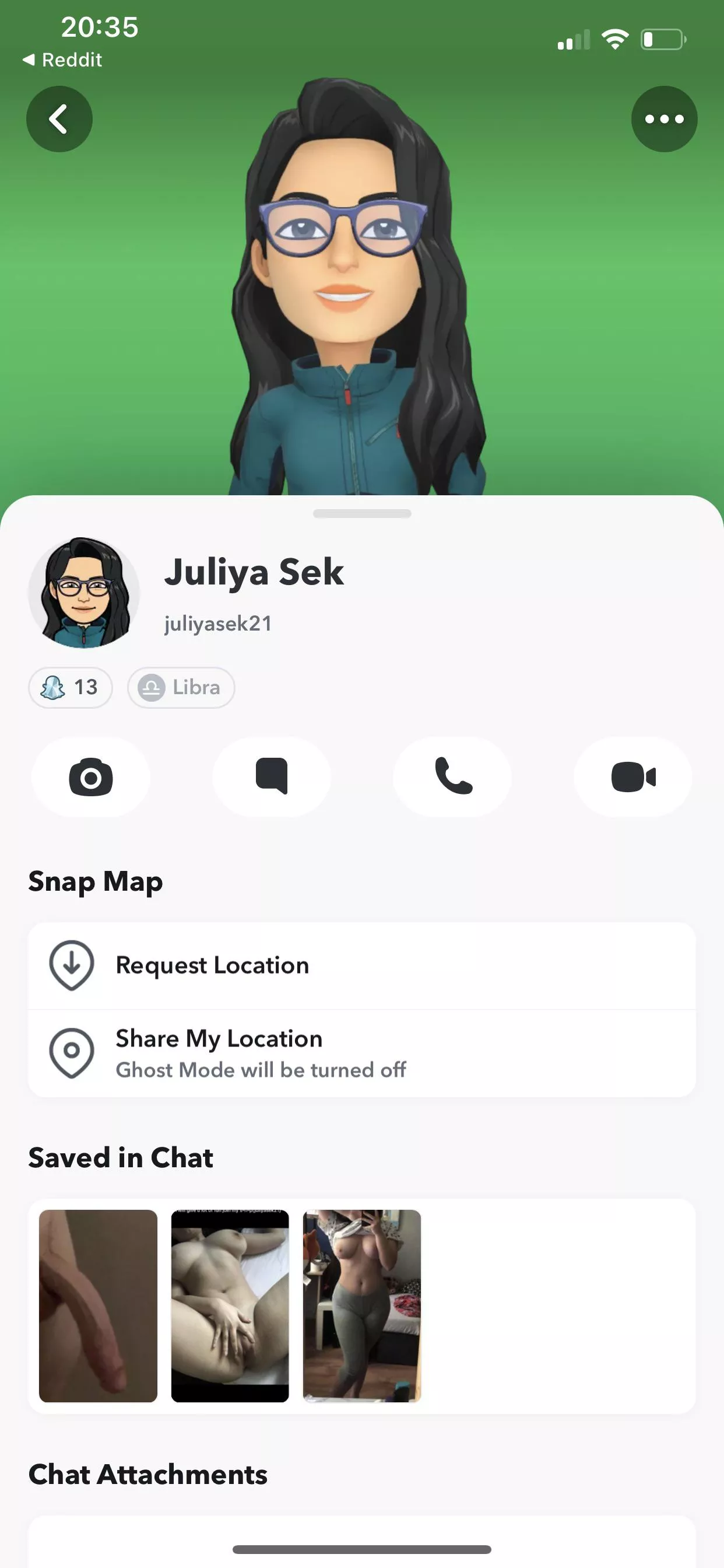Tap Request Location in Snap Map
This screenshot has width=724, height=1568.
click(x=361, y=965)
